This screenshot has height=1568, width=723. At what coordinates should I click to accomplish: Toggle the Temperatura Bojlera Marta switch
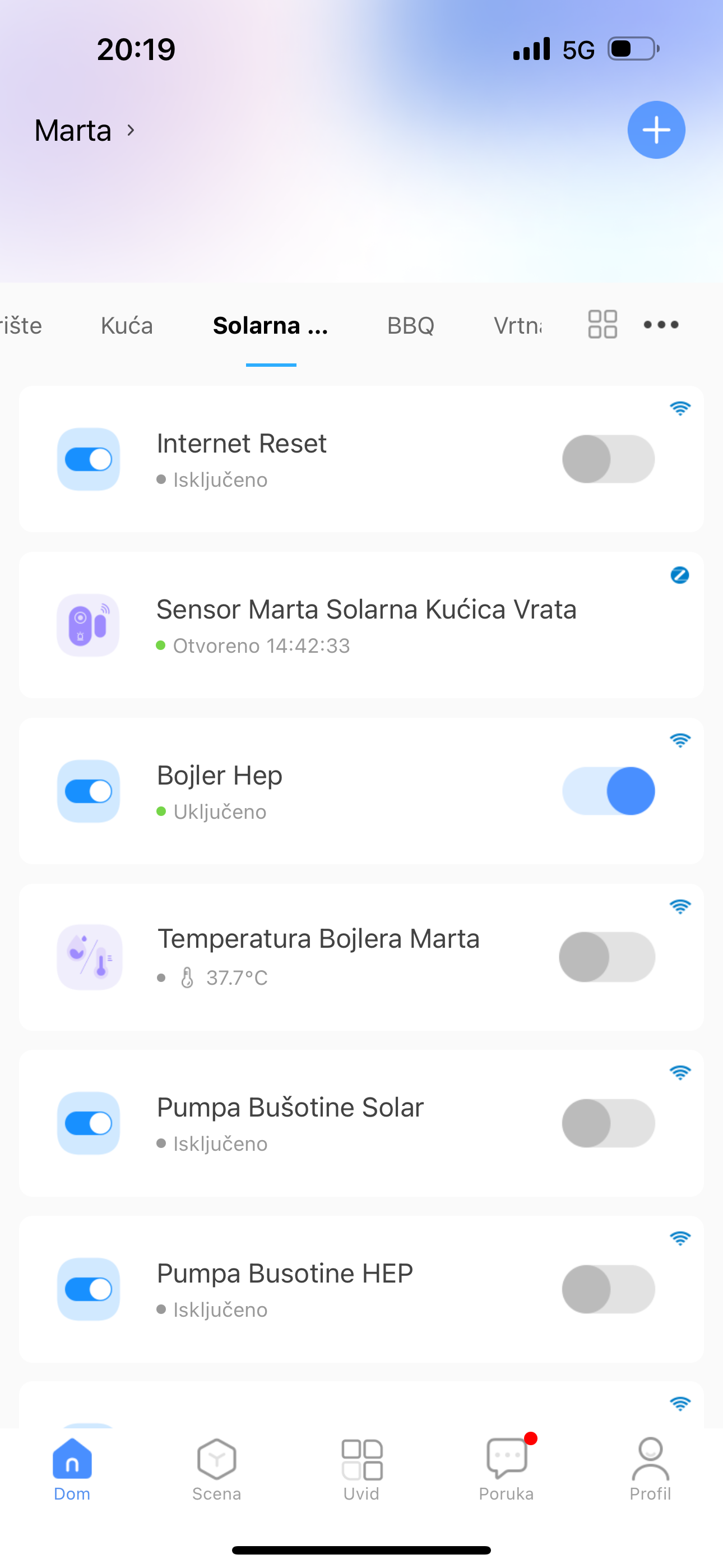pyautogui.click(x=607, y=957)
